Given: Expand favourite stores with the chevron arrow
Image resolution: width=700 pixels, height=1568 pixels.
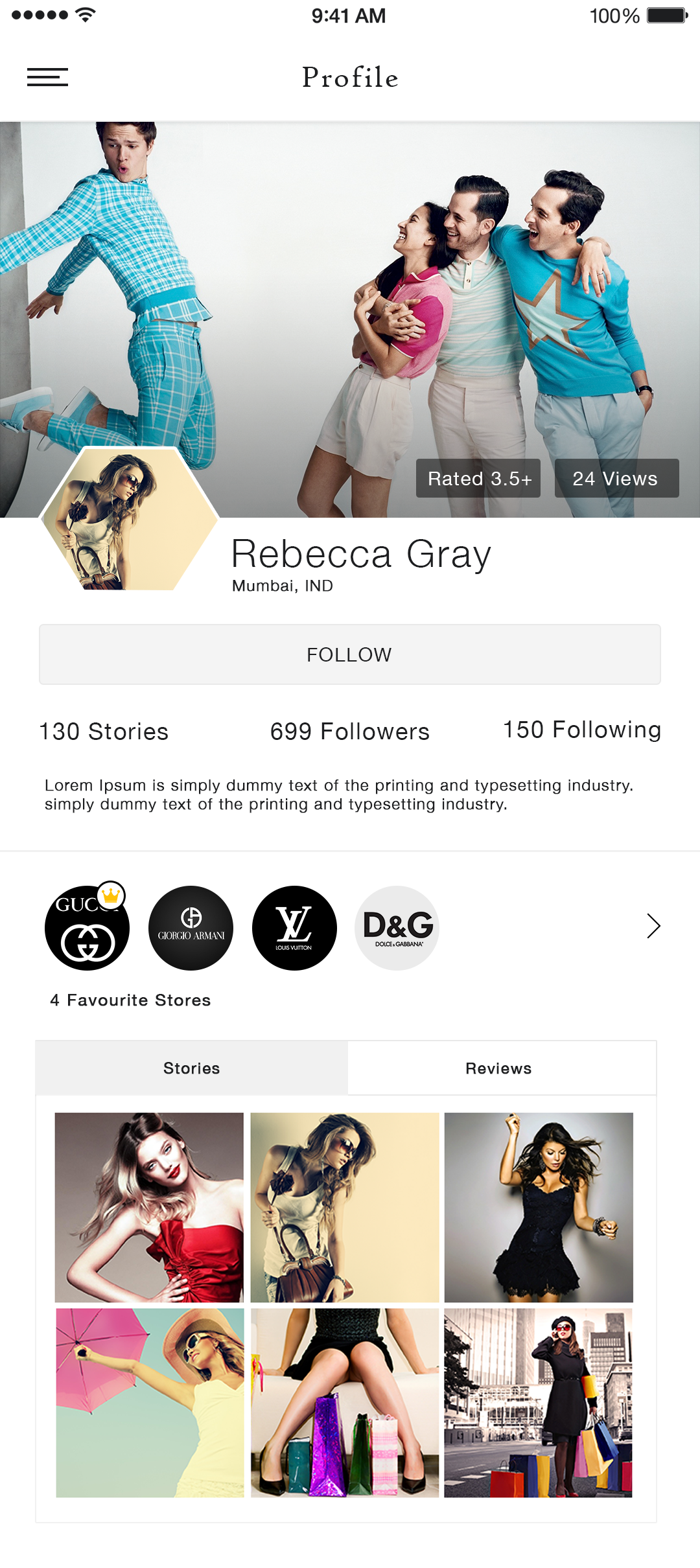Looking at the screenshot, I should pyautogui.click(x=653, y=926).
